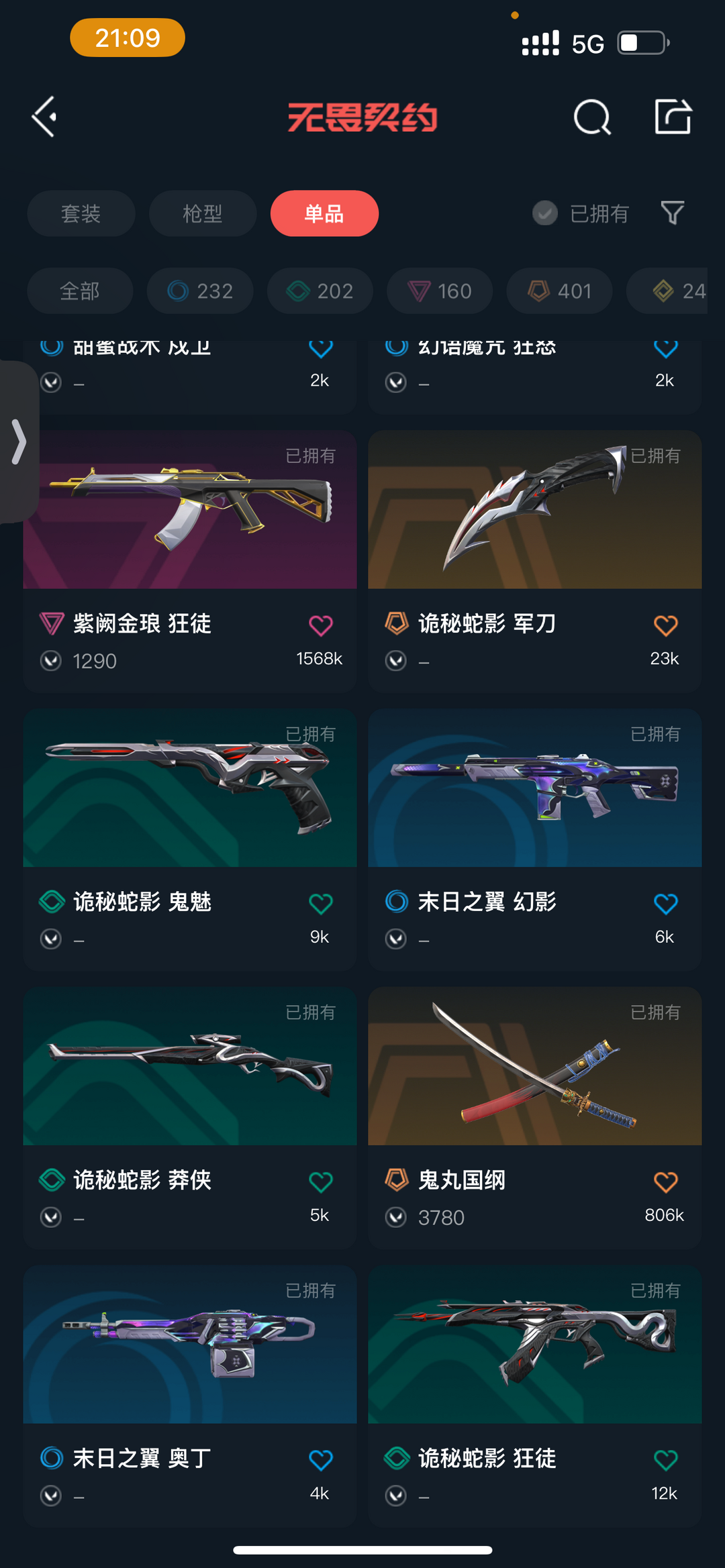
Task: Open the 紫阙金琅 狂徒 skin card
Action: click(190, 562)
